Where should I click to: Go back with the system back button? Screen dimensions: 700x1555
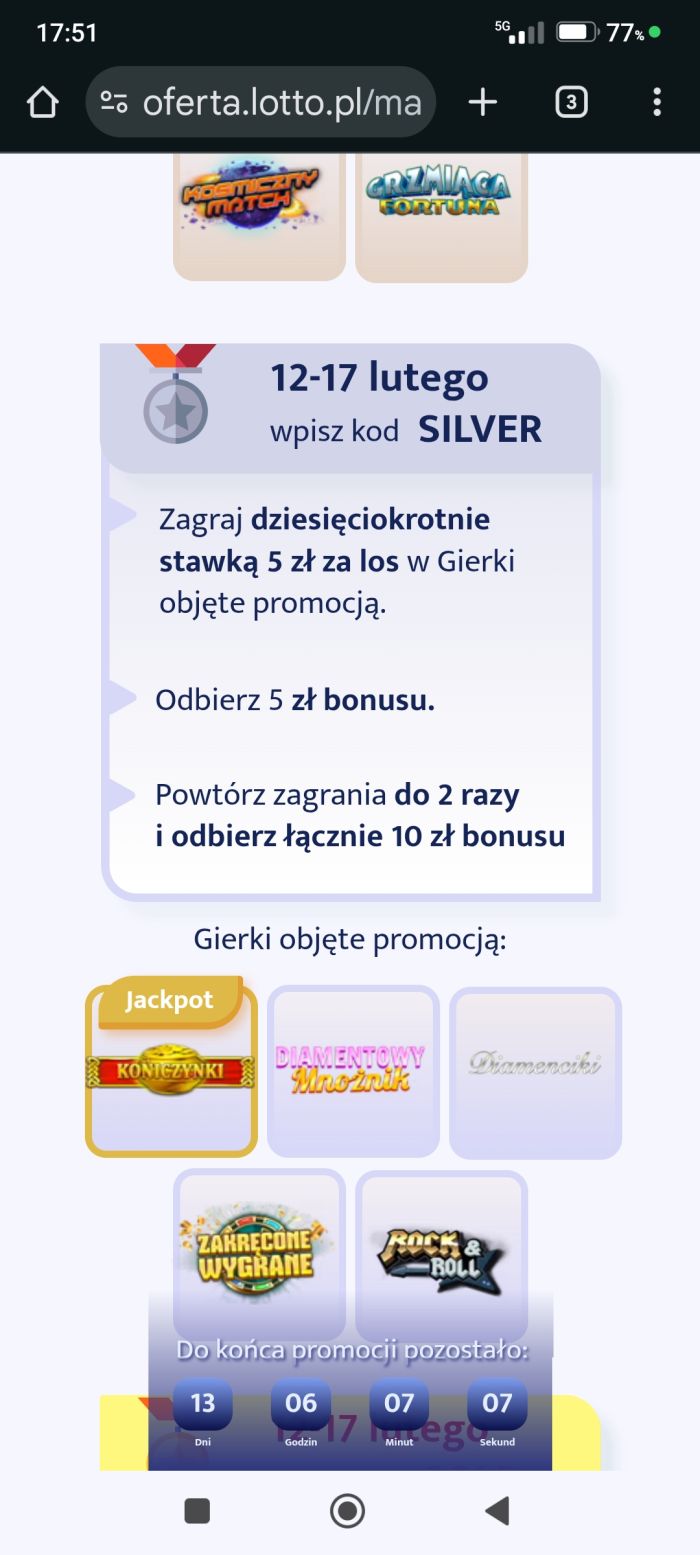click(497, 1510)
